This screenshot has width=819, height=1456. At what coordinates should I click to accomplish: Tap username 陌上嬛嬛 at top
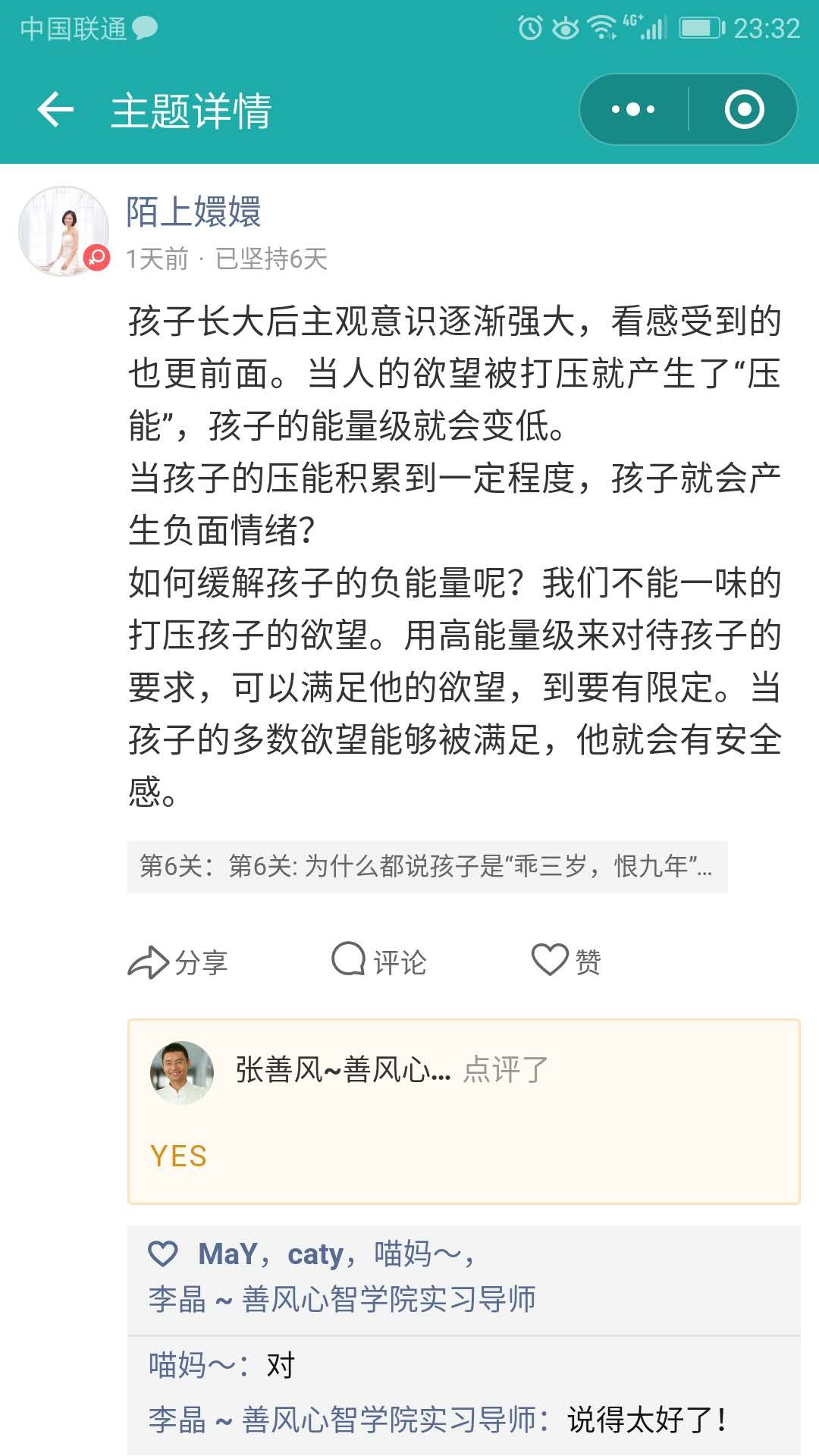click(193, 212)
